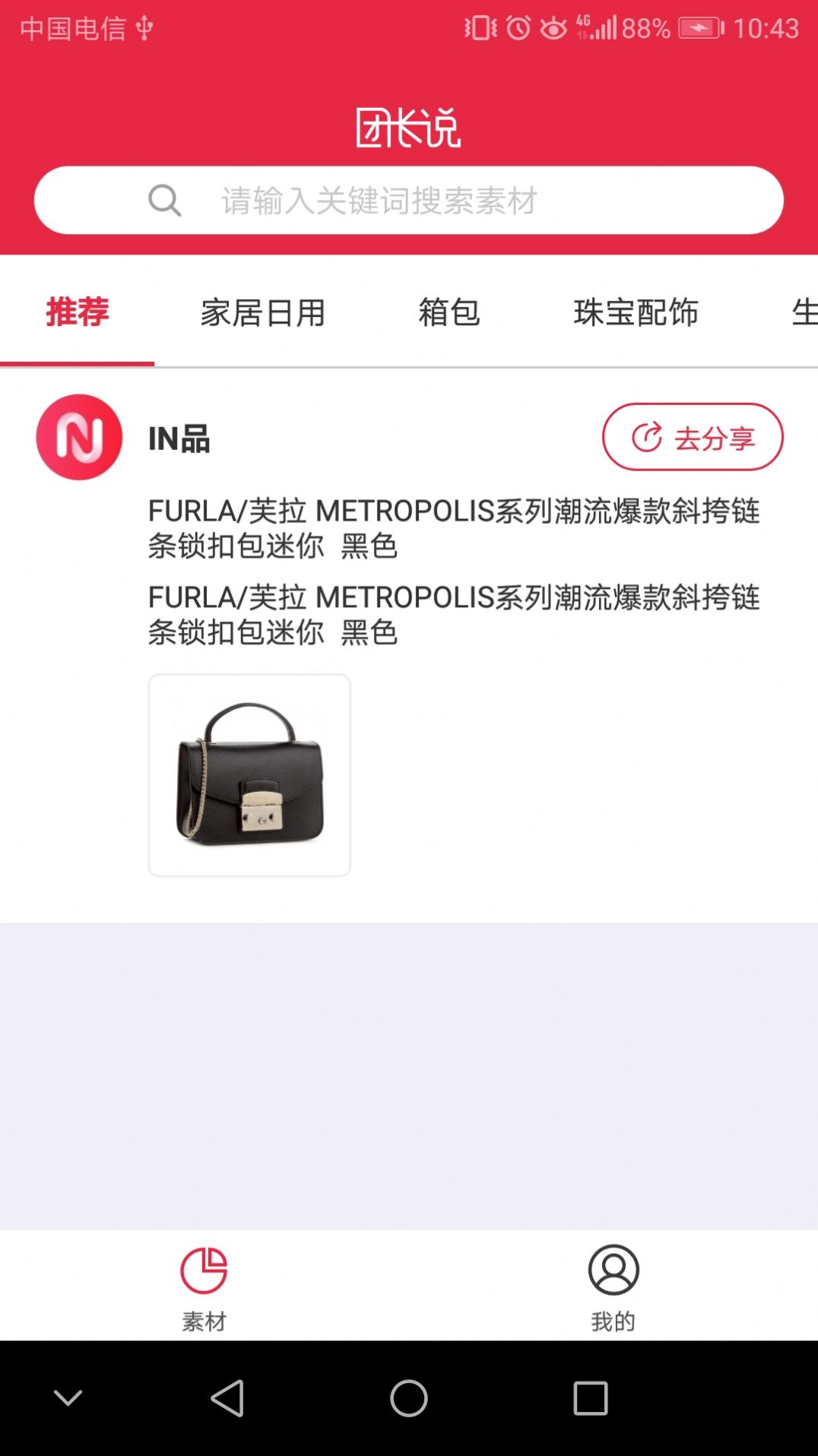Open the 珠宝配饰 tab
This screenshot has height=1456, width=818.
(x=636, y=313)
